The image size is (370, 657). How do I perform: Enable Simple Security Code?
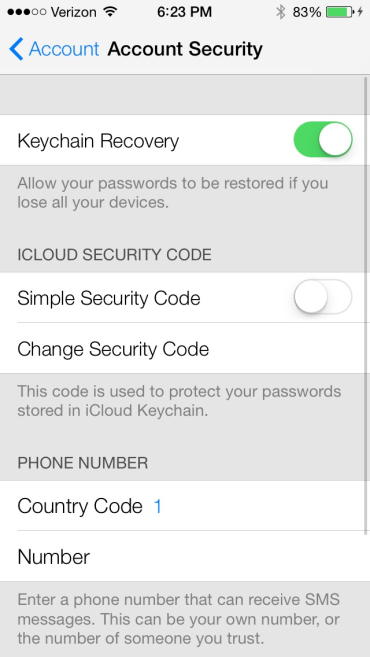point(323,297)
